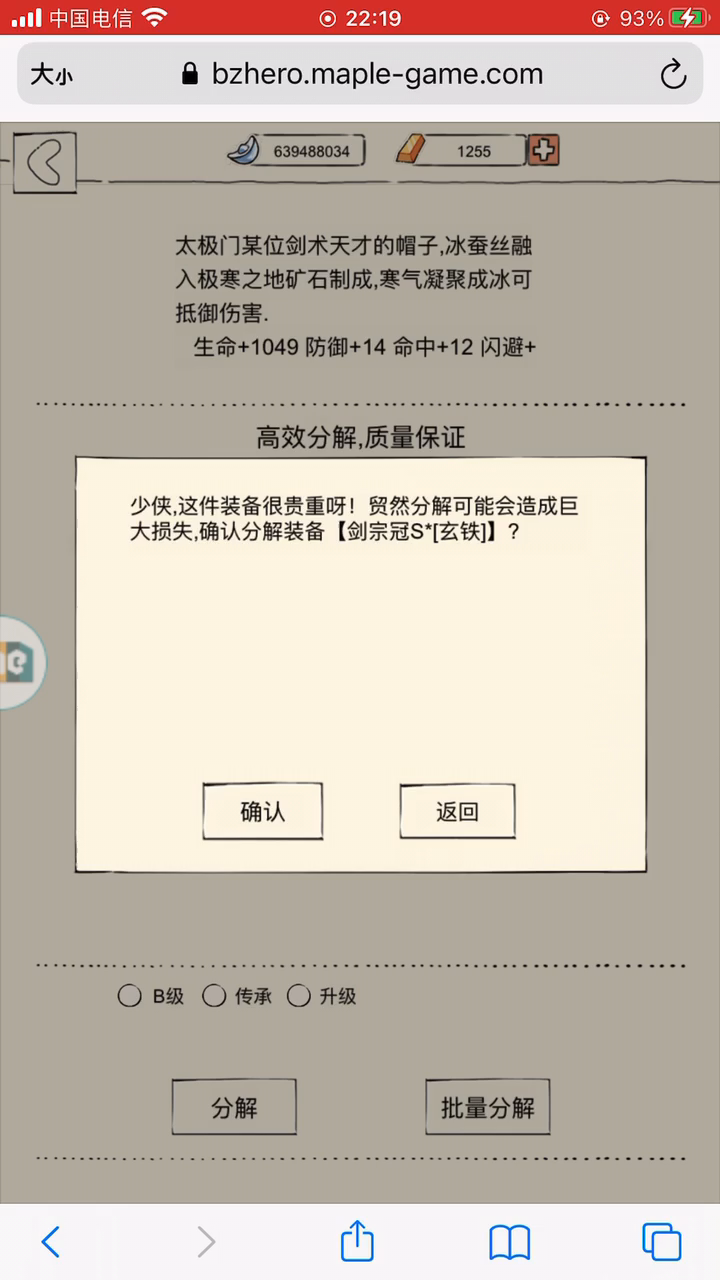Tap the bzhero.maple-game.com address bar
This screenshot has height=1280, width=720.
point(360,74)
